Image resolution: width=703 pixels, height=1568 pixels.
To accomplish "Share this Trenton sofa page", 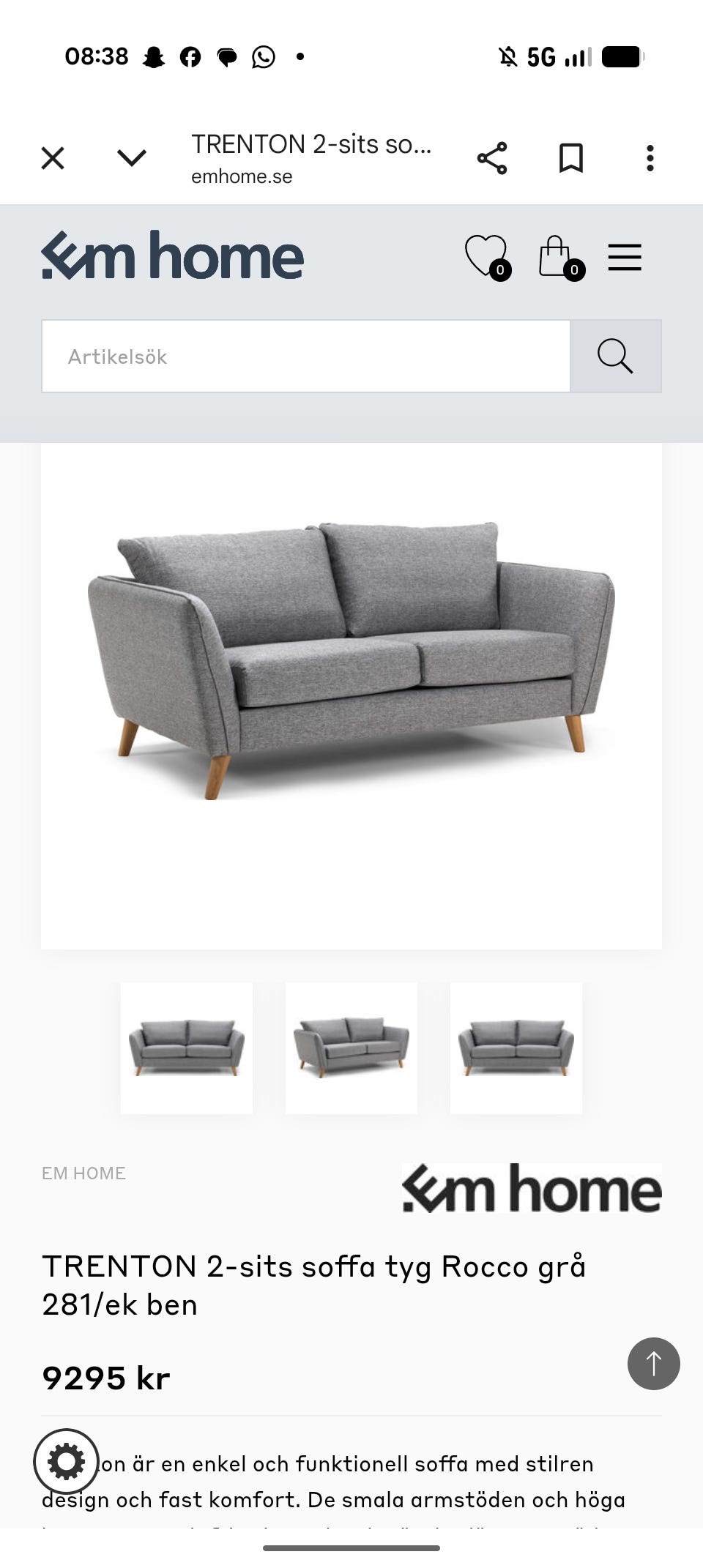I will [x=492, y=157].
